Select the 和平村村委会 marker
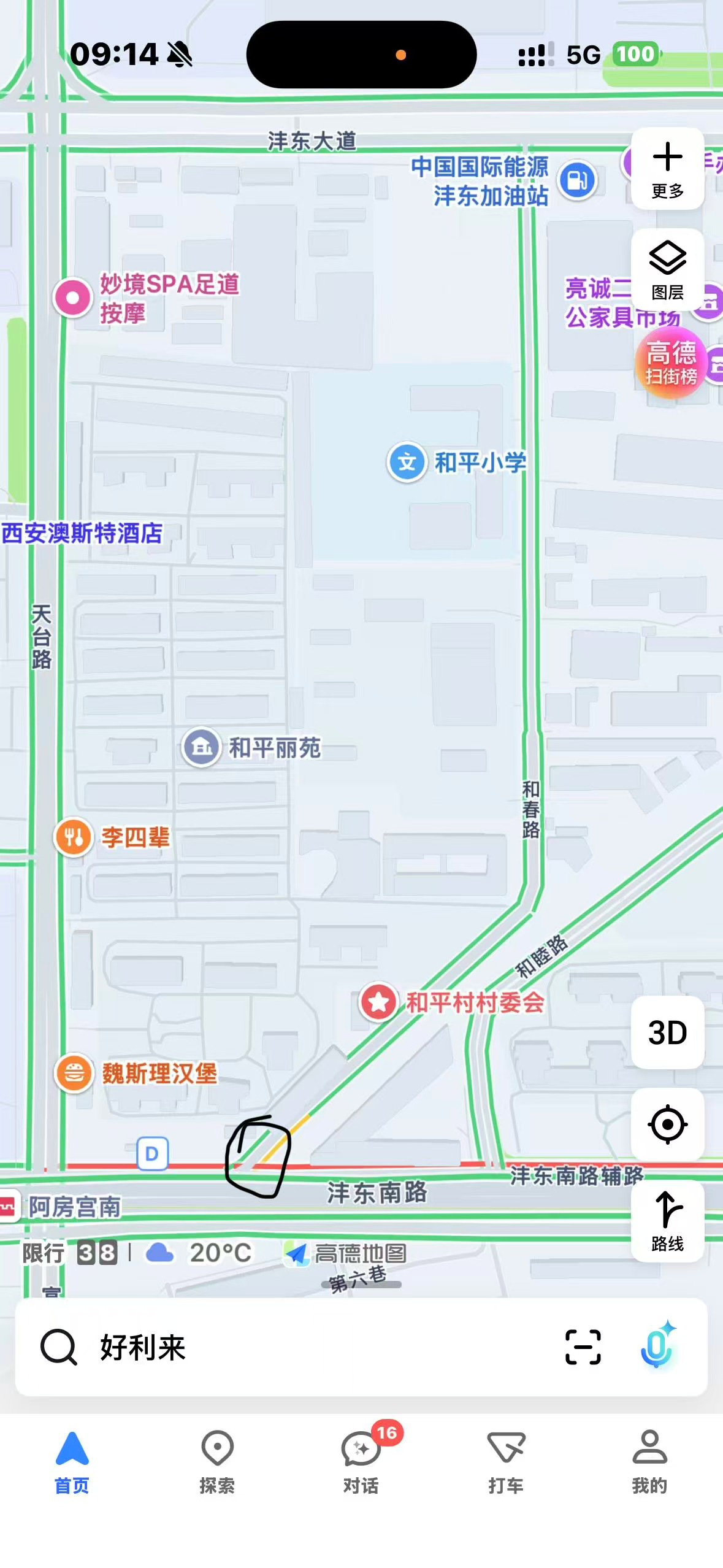 click(378, 1002)
